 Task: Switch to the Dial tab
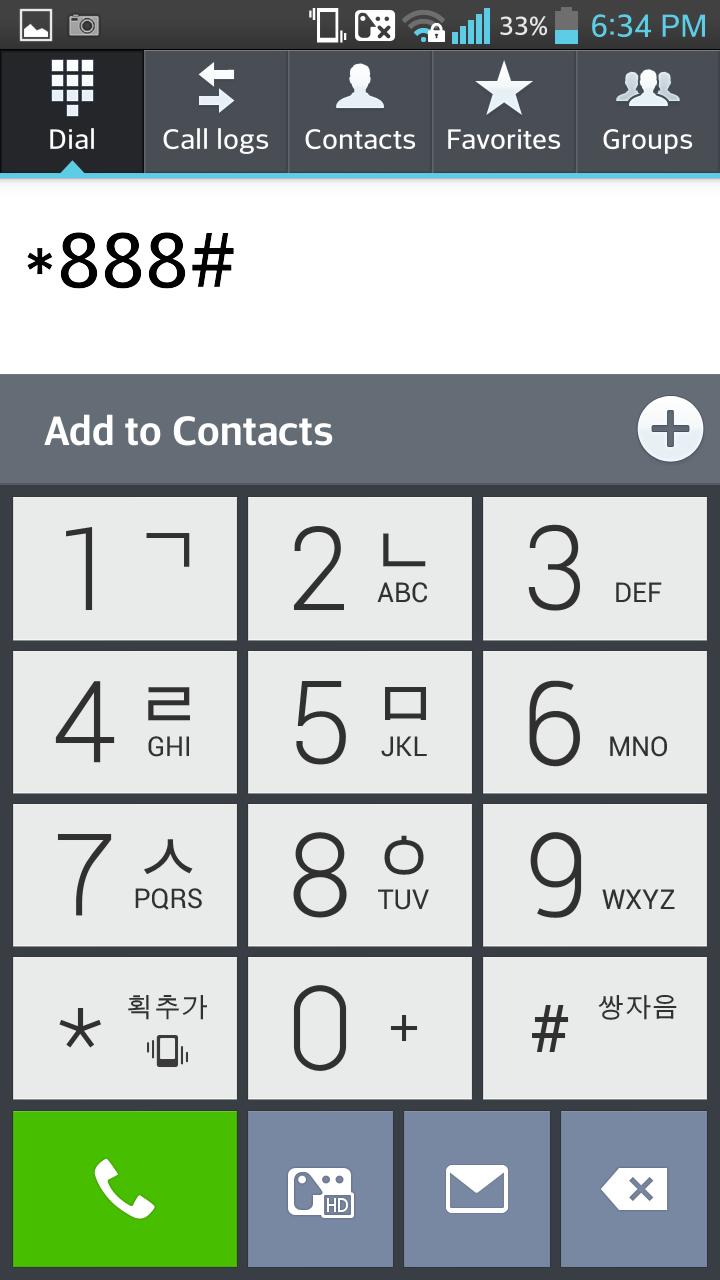pyautogui.click(x=72, y=112)
